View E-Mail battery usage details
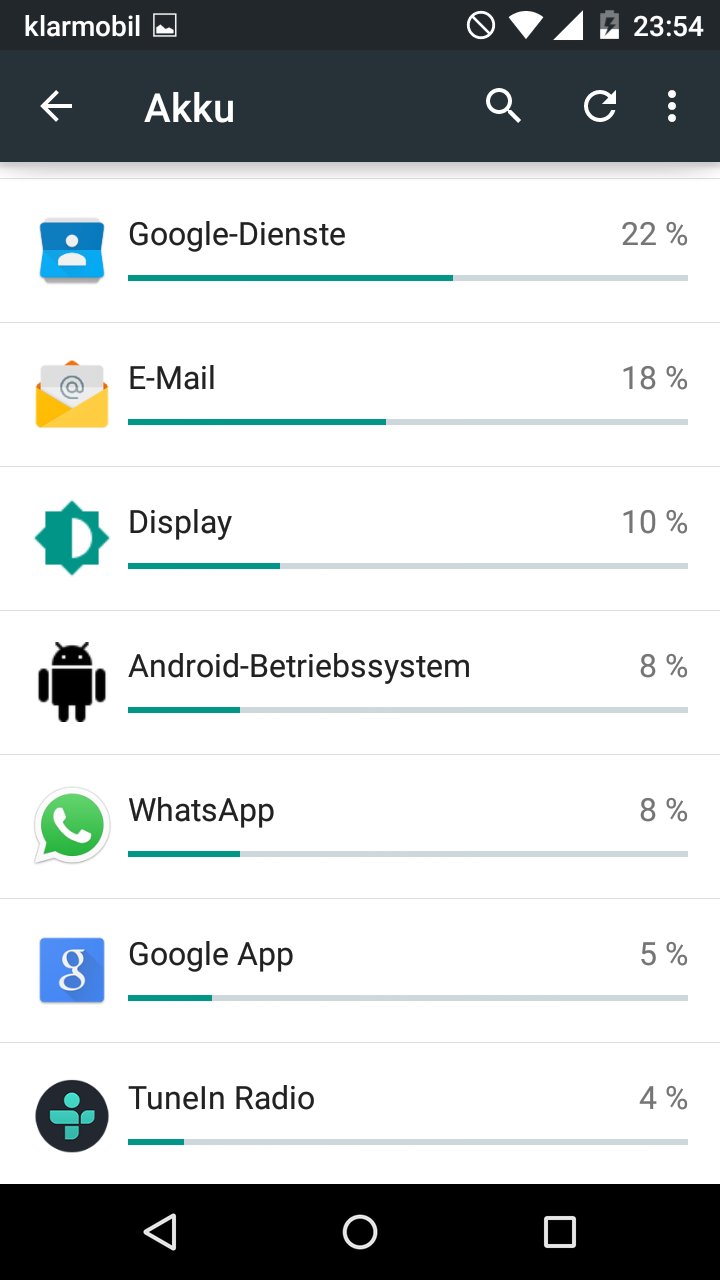 pyautogui.click(x=360, y=394)
